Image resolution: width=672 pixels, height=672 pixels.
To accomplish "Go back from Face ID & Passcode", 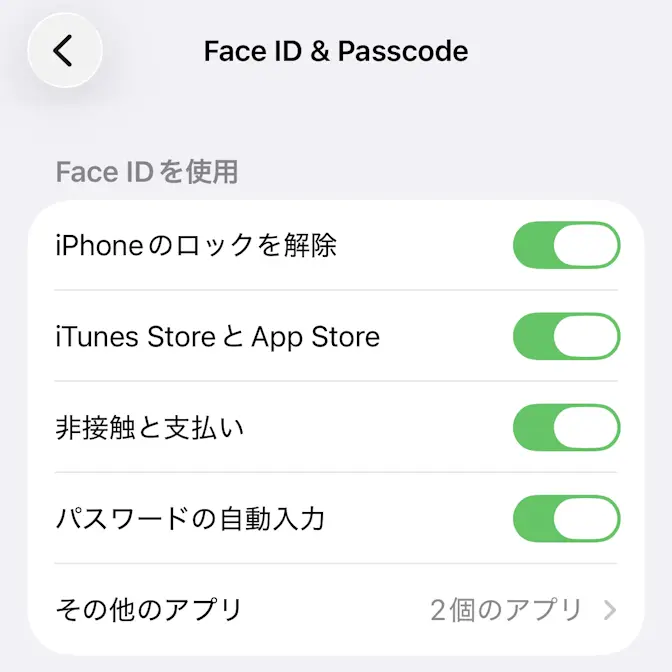I will [64, 50].
